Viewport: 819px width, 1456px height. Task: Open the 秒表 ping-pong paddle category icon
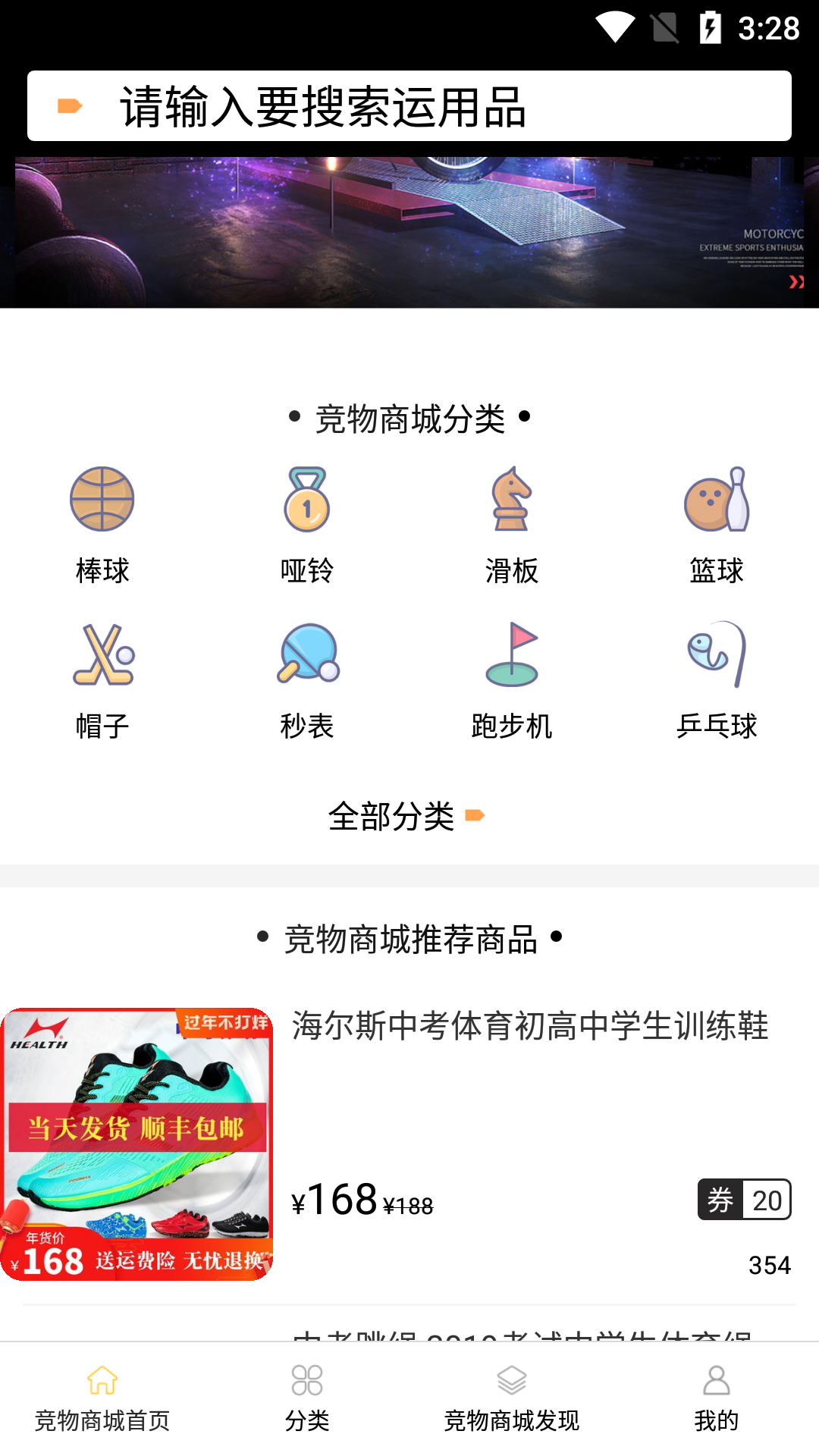[307, 656]
